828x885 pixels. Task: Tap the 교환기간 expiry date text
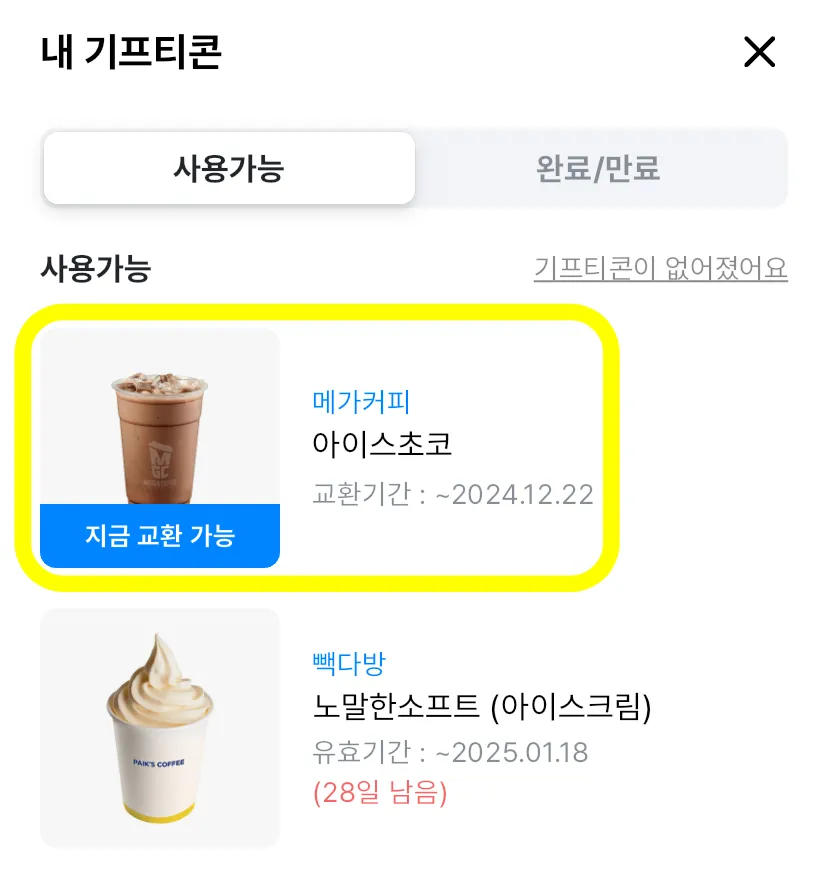pyautogui.click(x=450, y=493)
